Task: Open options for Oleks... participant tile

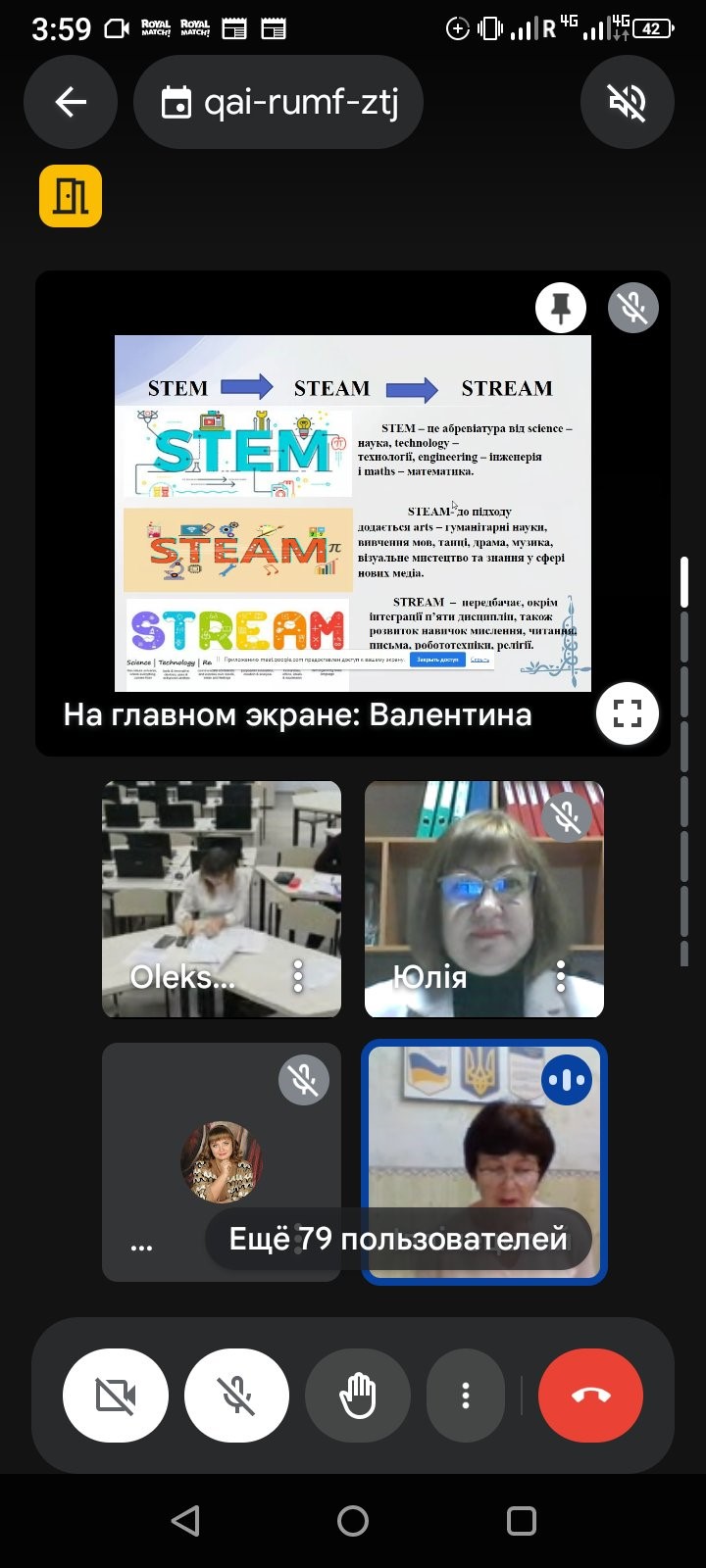Action: (298, 975)
